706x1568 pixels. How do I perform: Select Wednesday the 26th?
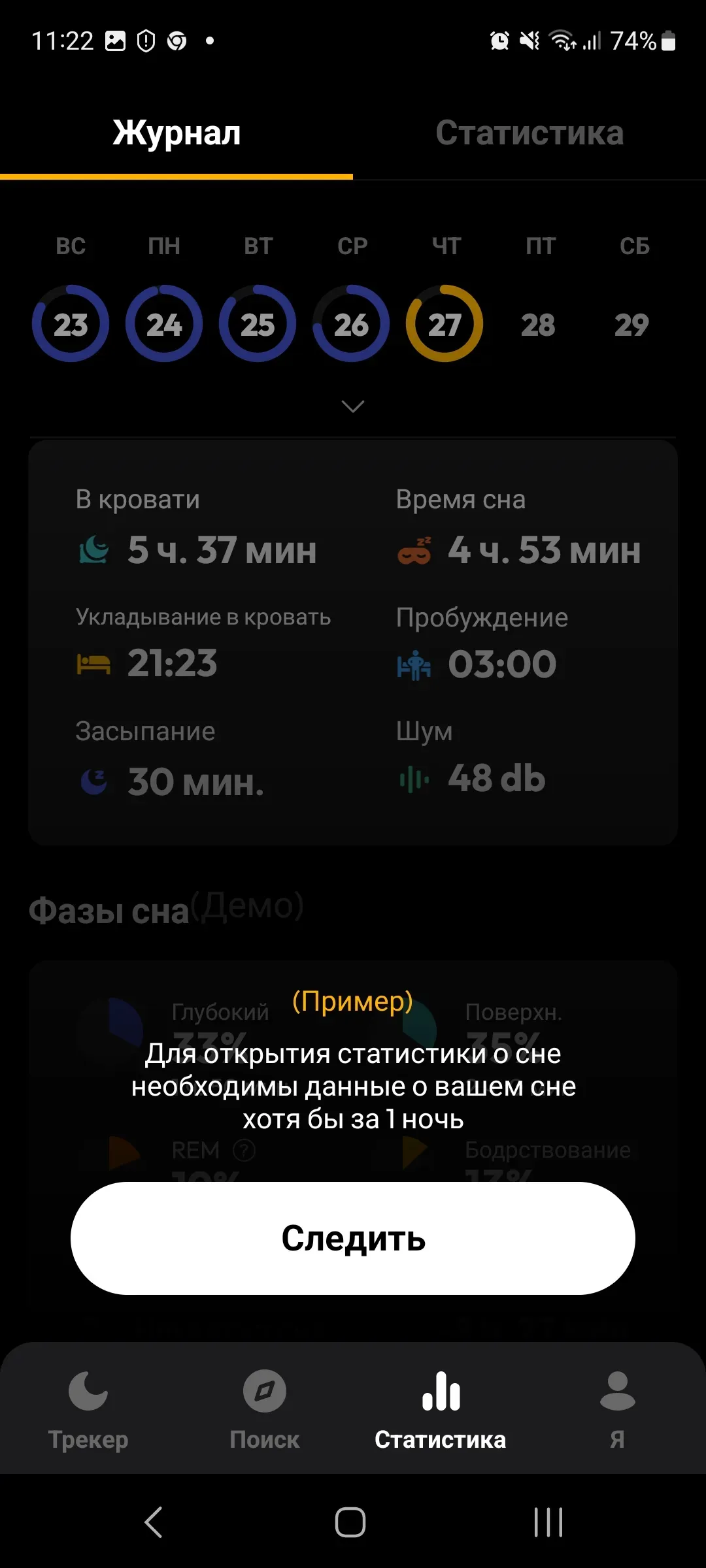point(351,324)
